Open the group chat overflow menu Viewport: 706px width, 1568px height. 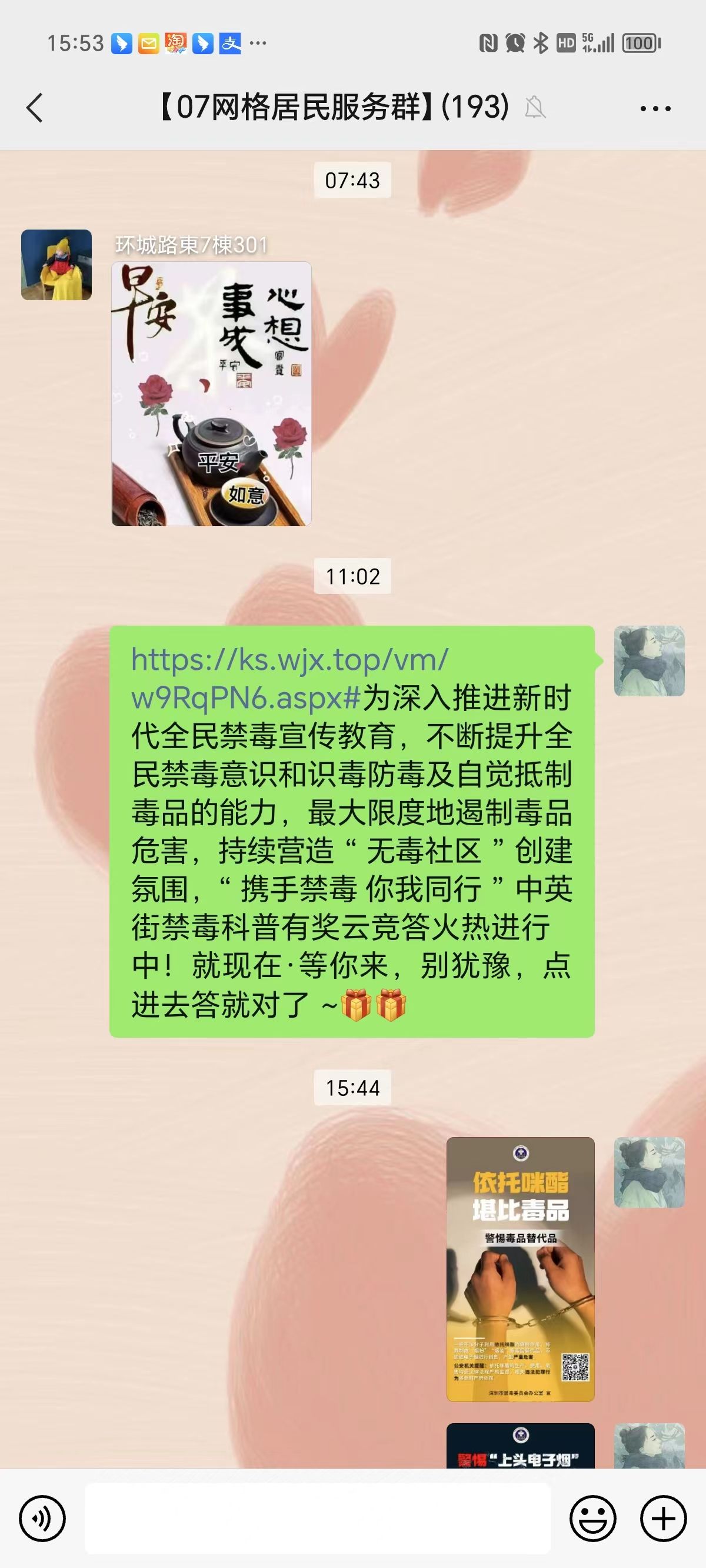[655, 109]
